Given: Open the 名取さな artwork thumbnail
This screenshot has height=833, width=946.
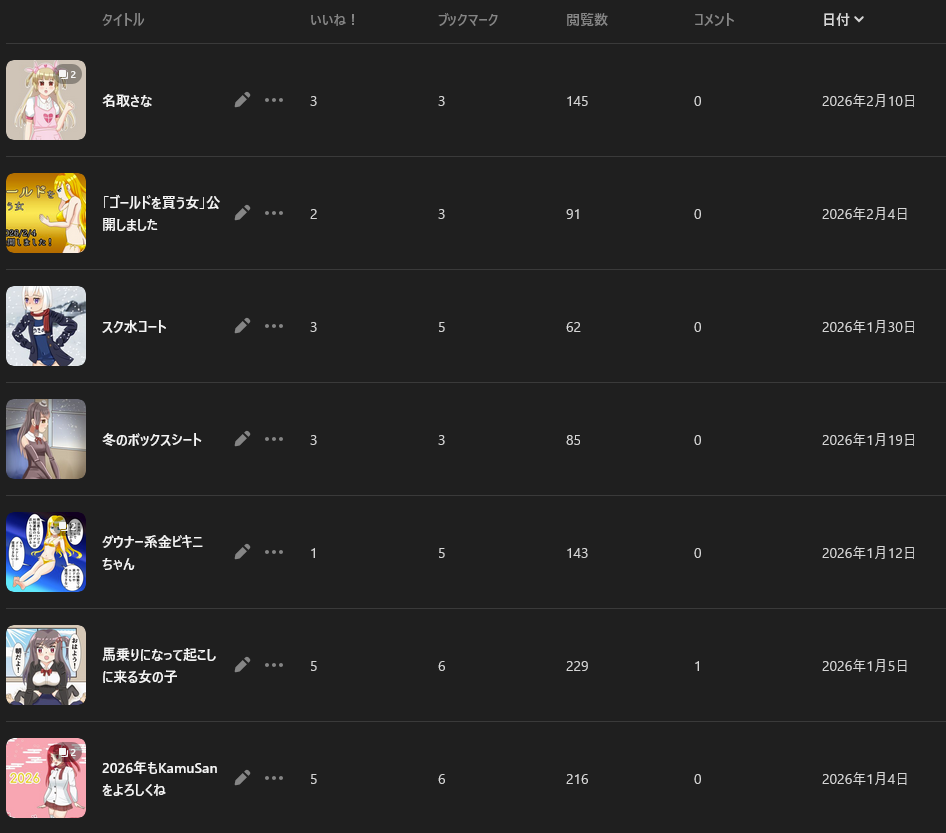Looking at the screenshot, I should coord(46,100).
